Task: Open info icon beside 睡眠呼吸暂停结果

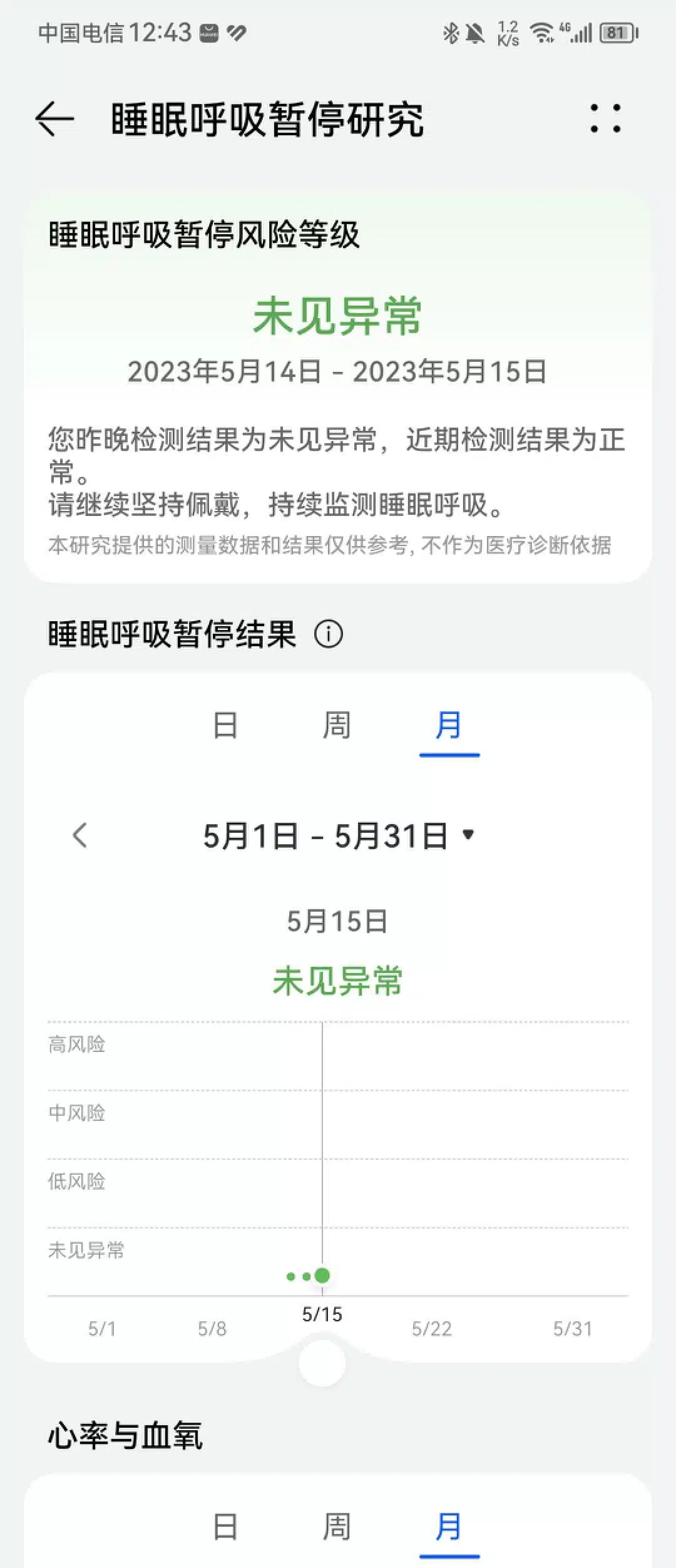Action: click(x=329, y=634)
